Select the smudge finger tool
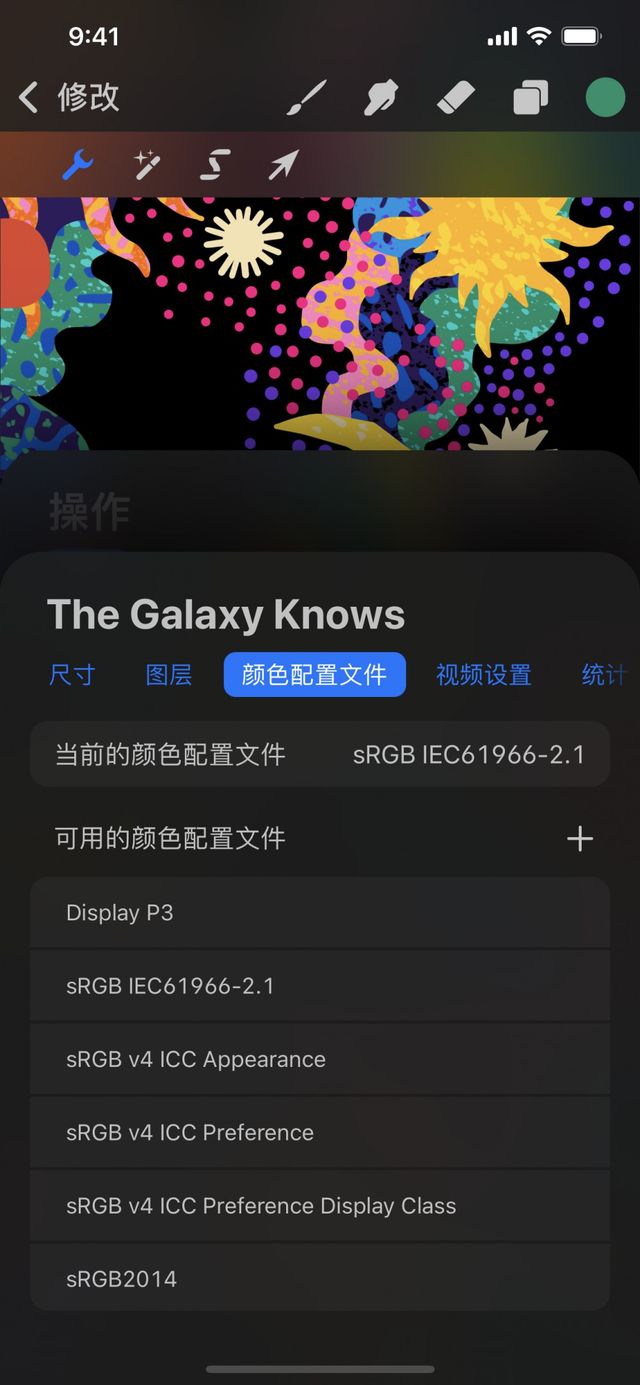Viewport: 640px width, 1385px height. click(x=382, y=98)
